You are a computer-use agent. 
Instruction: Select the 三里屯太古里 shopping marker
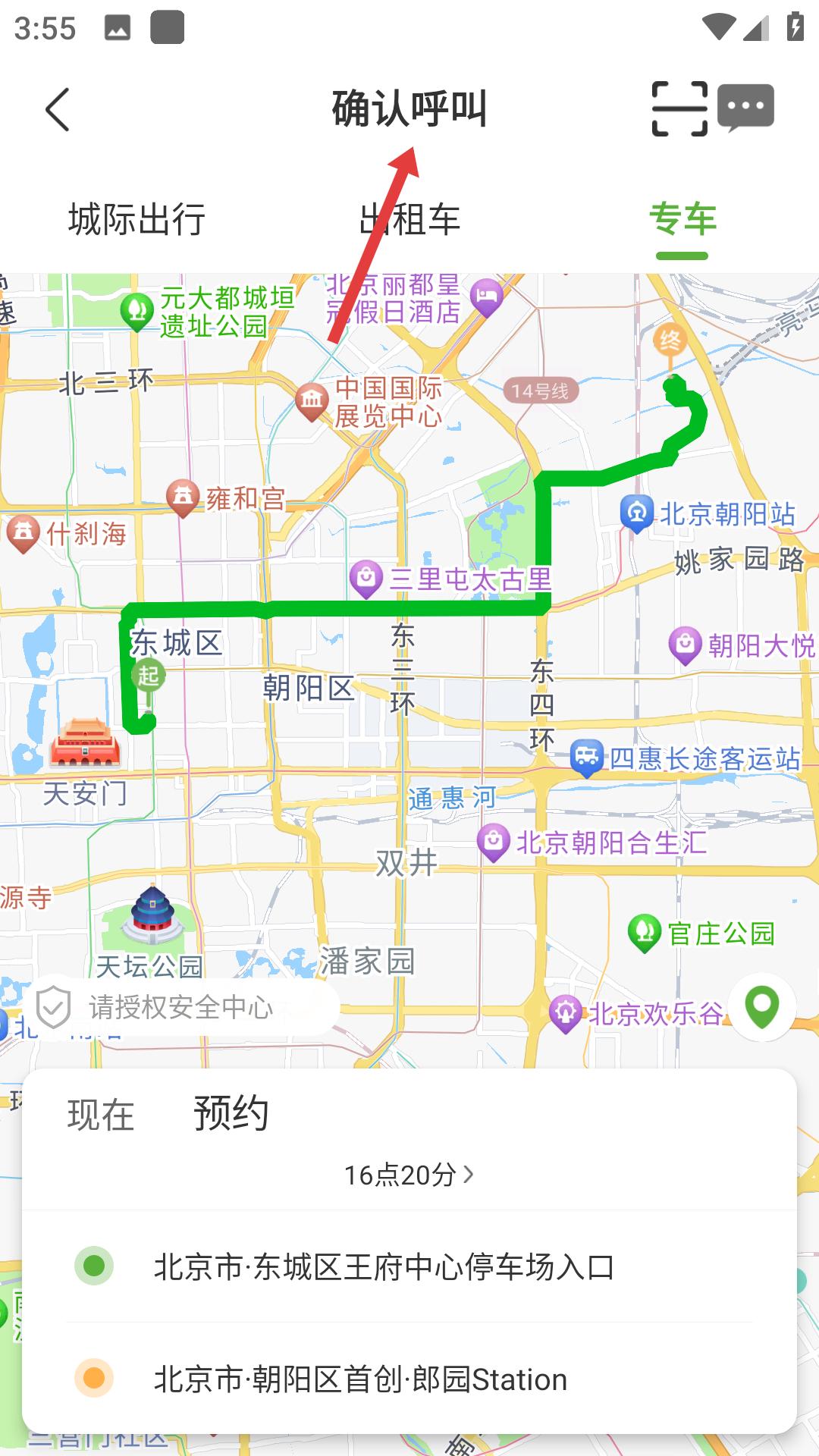(x=367, y=576)
